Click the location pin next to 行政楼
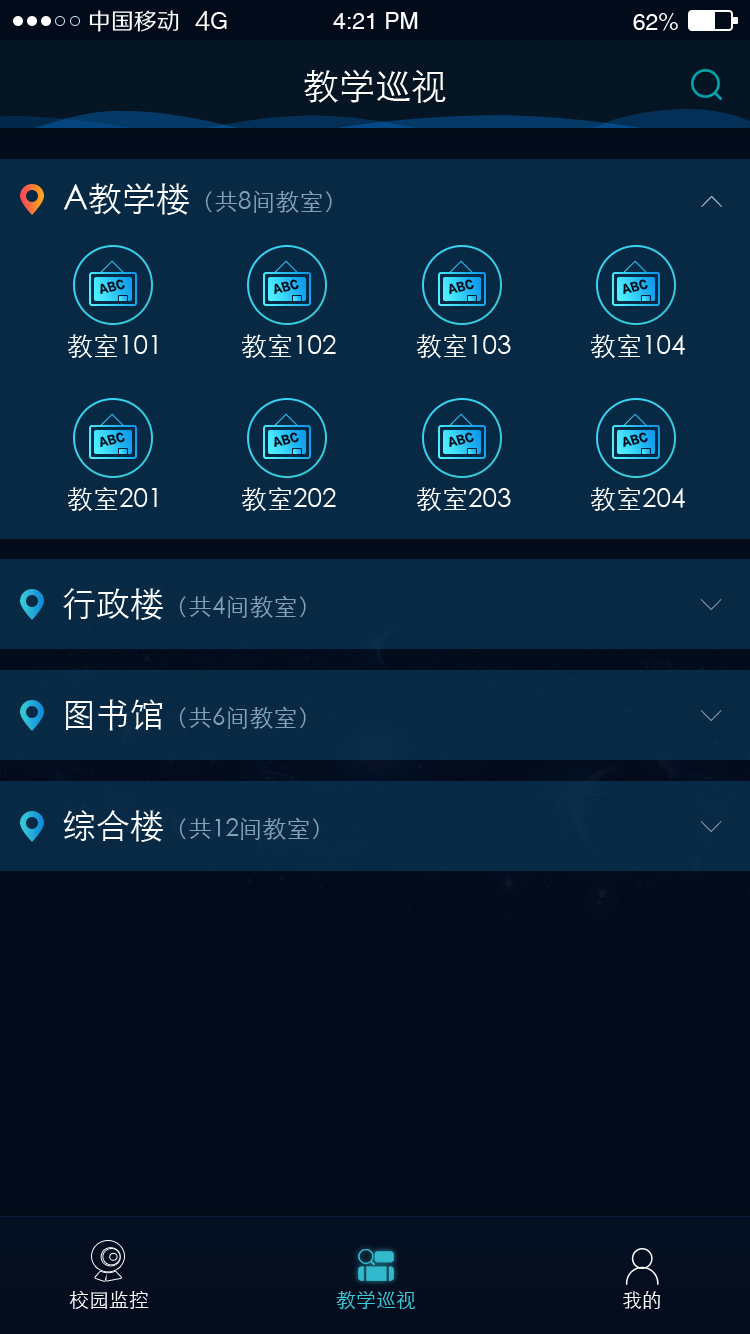750x1334 pixels. [x=32, y=604]
